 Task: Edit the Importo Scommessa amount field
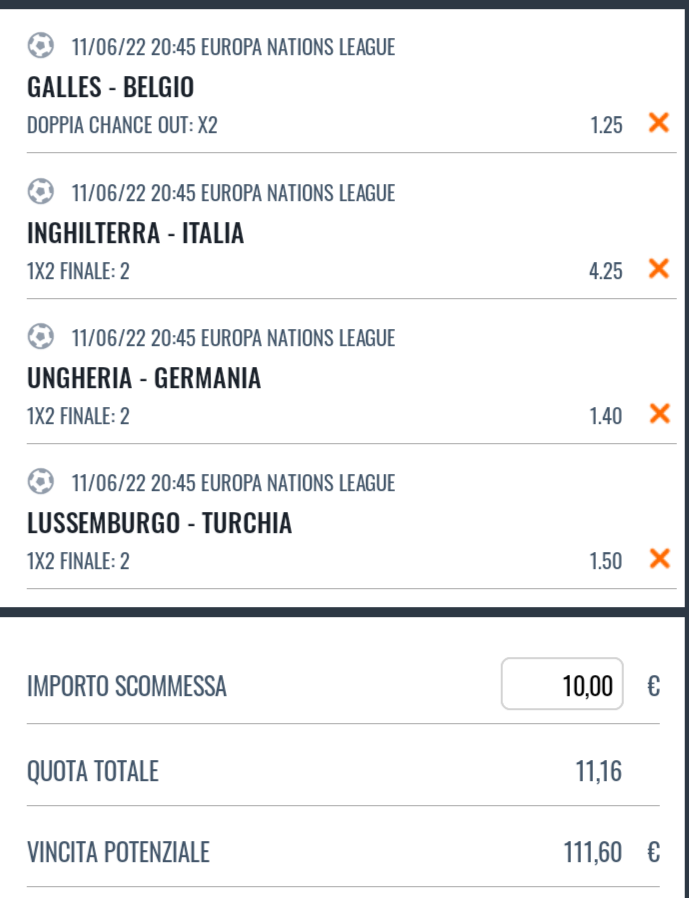tap(562, 685)
